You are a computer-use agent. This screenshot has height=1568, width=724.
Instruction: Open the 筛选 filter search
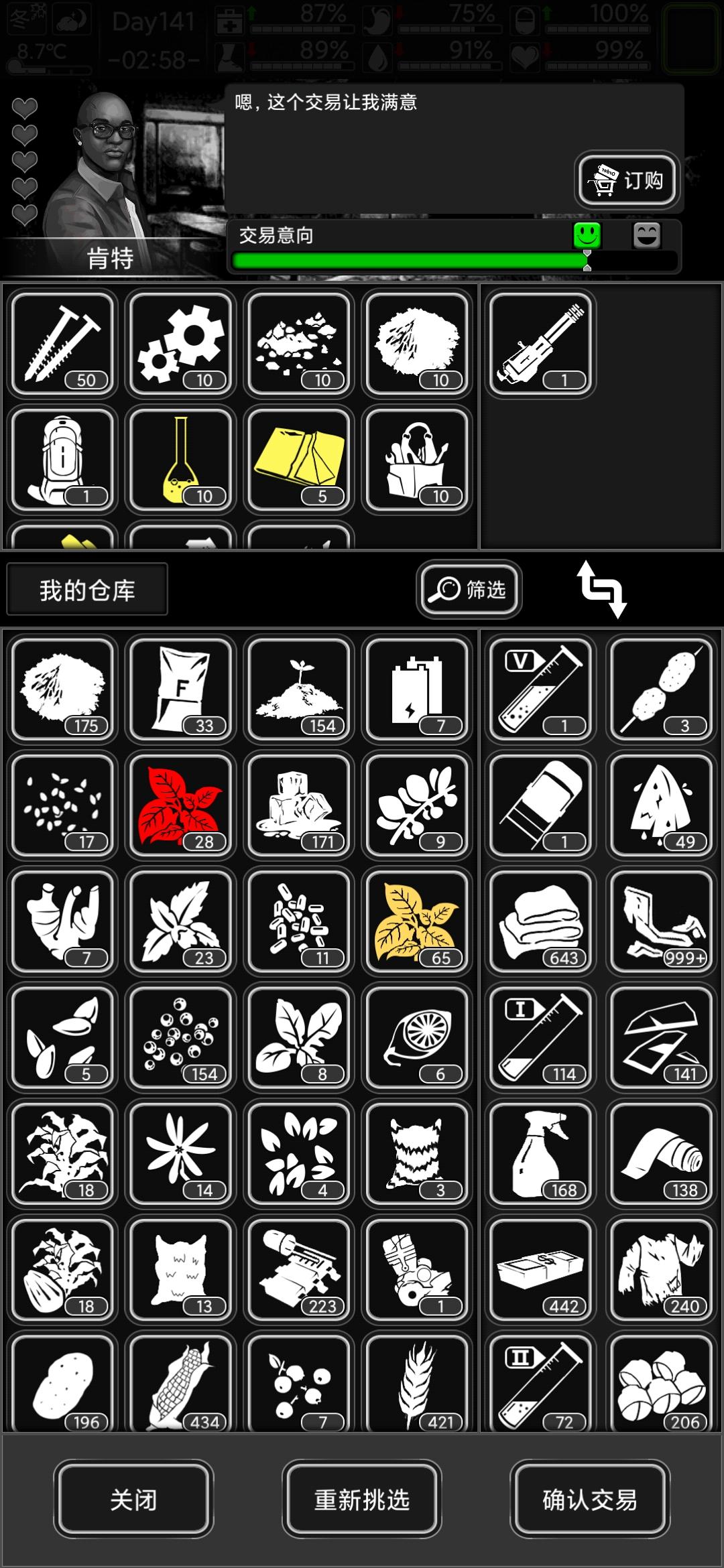[x=468, y=590]
